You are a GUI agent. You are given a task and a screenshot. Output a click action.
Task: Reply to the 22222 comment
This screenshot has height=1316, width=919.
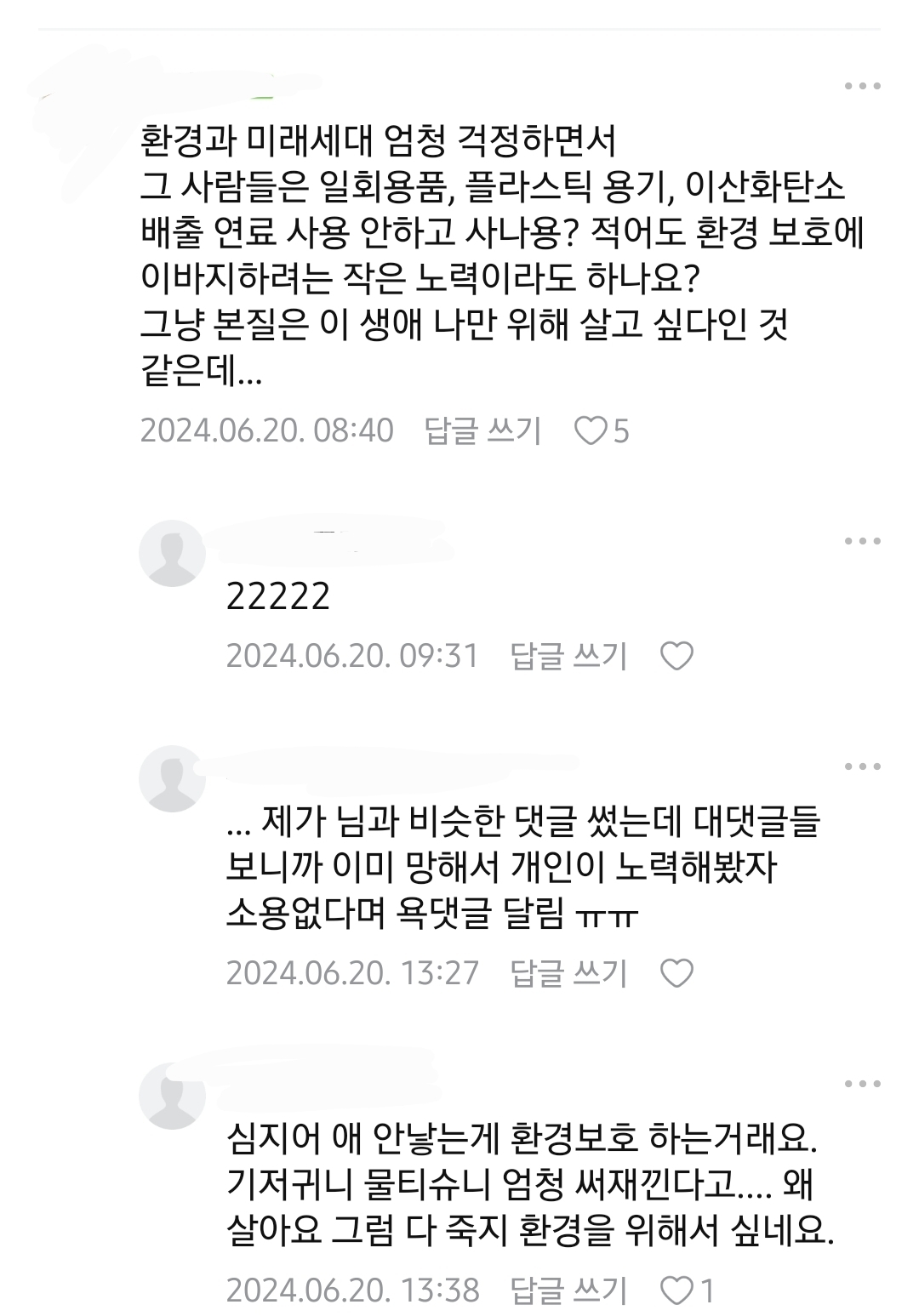[x=568, y=656]
